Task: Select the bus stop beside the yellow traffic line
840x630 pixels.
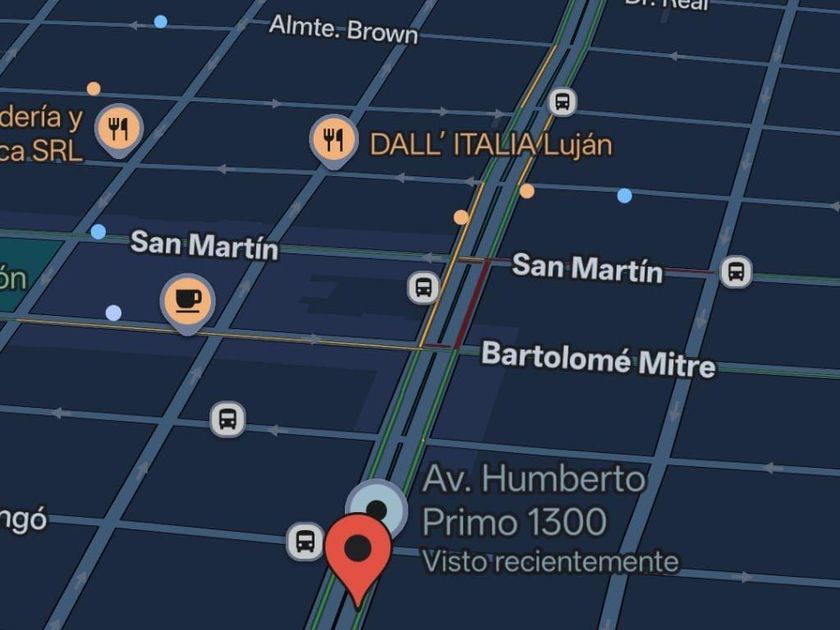Action: [x=424, y=288]
